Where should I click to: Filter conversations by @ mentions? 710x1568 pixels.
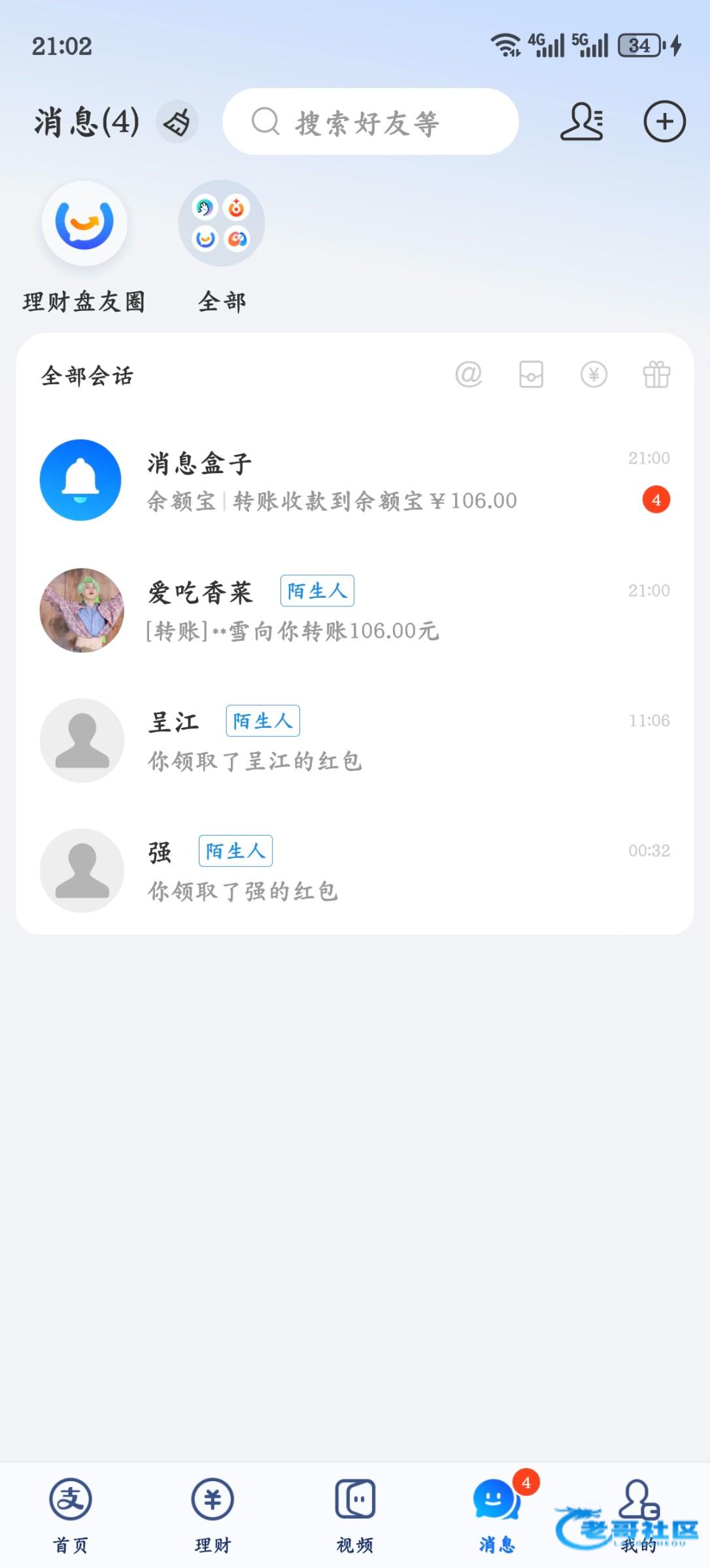coord(468,375)
